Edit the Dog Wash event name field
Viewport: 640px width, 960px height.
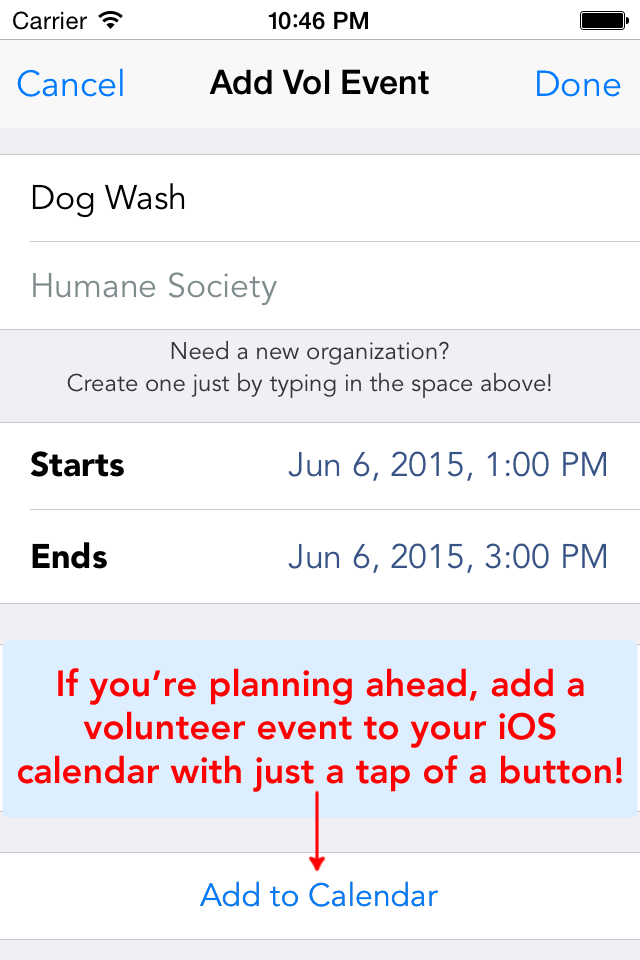(x=320, y=198)
